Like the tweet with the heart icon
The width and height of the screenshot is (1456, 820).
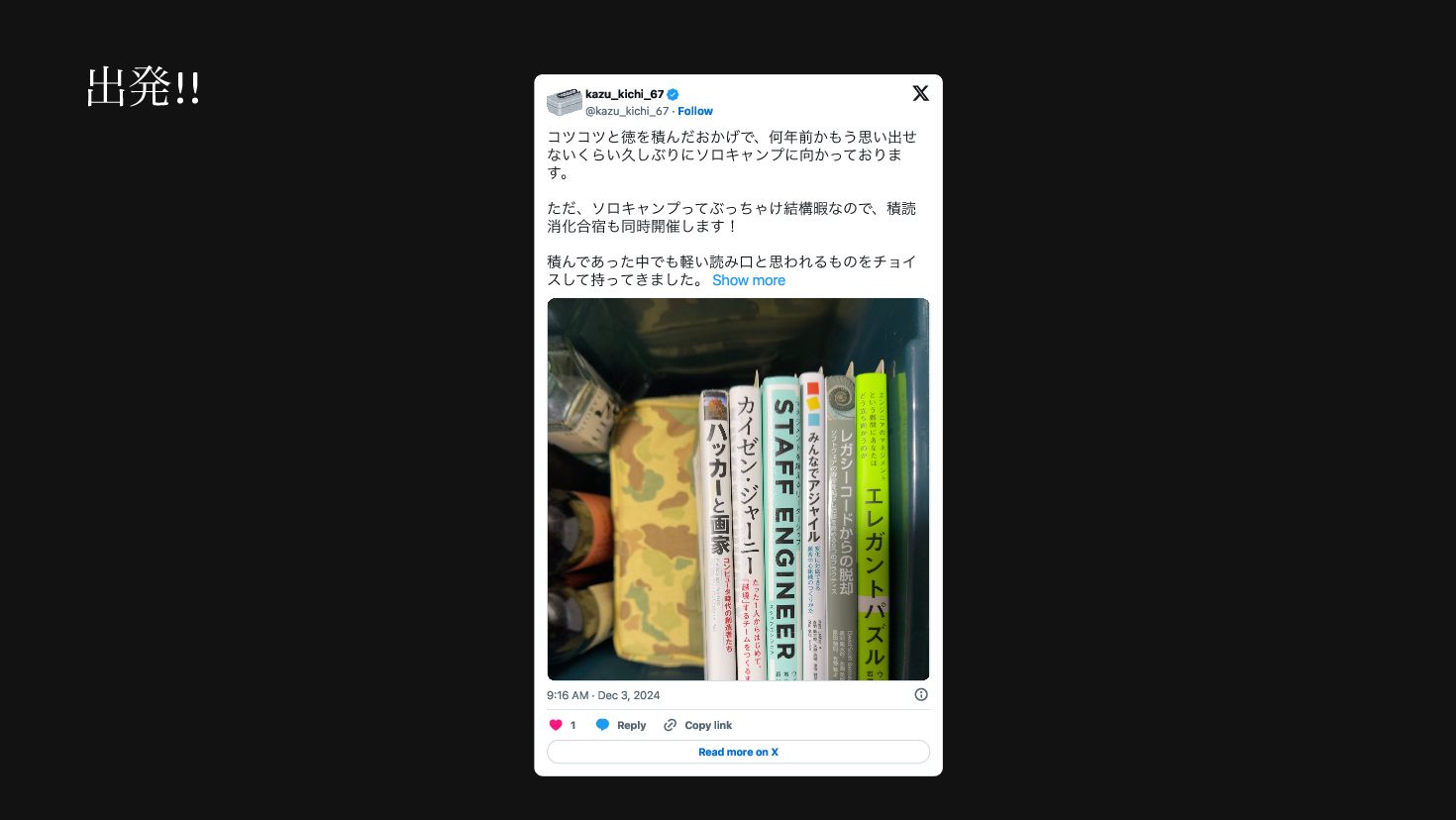click(556, 725)
